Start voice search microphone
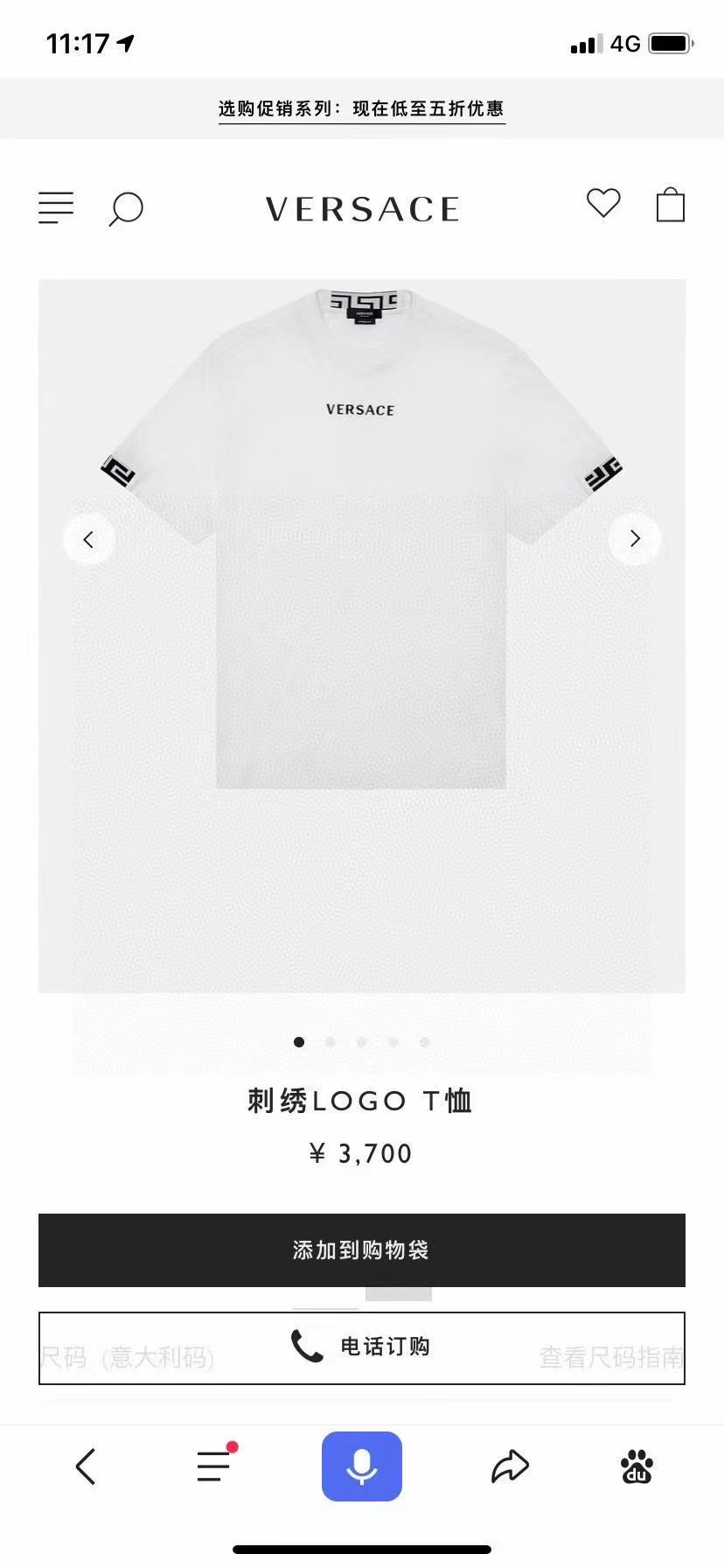724x1568 pixels. (361, 1466)
